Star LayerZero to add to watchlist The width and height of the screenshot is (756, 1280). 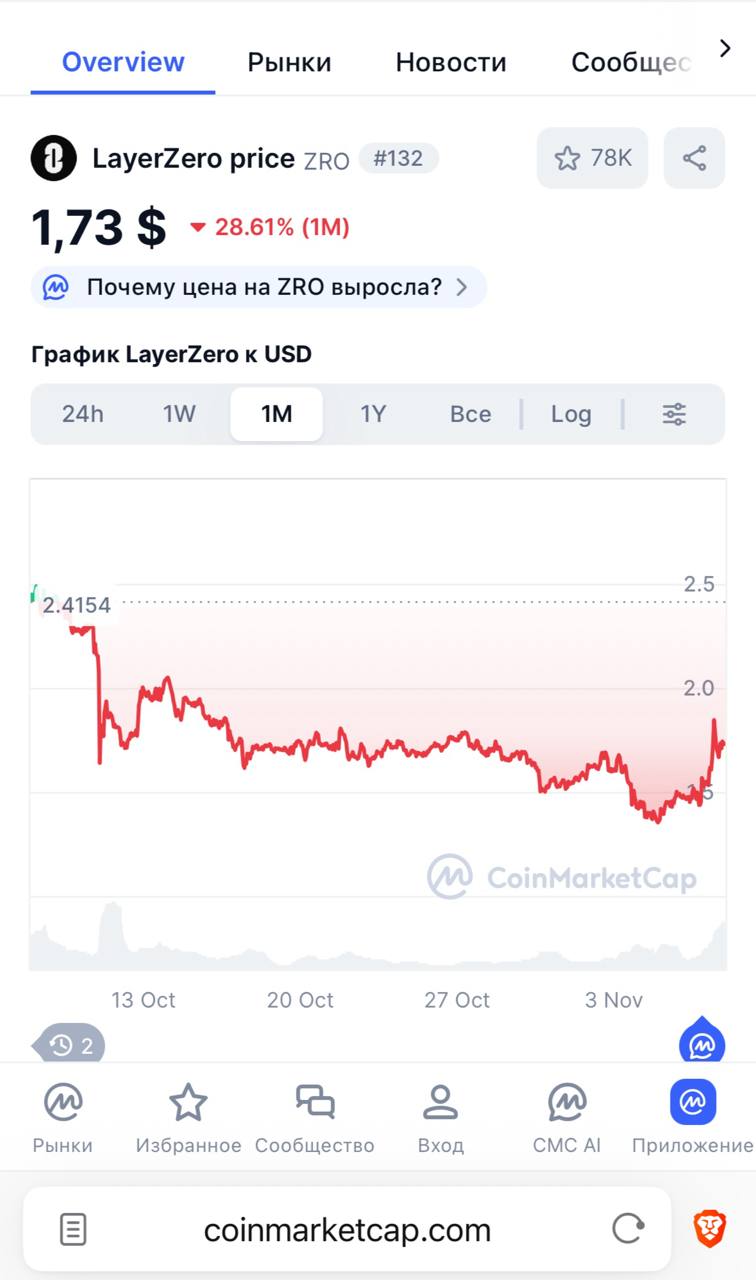tap(591, 158)
